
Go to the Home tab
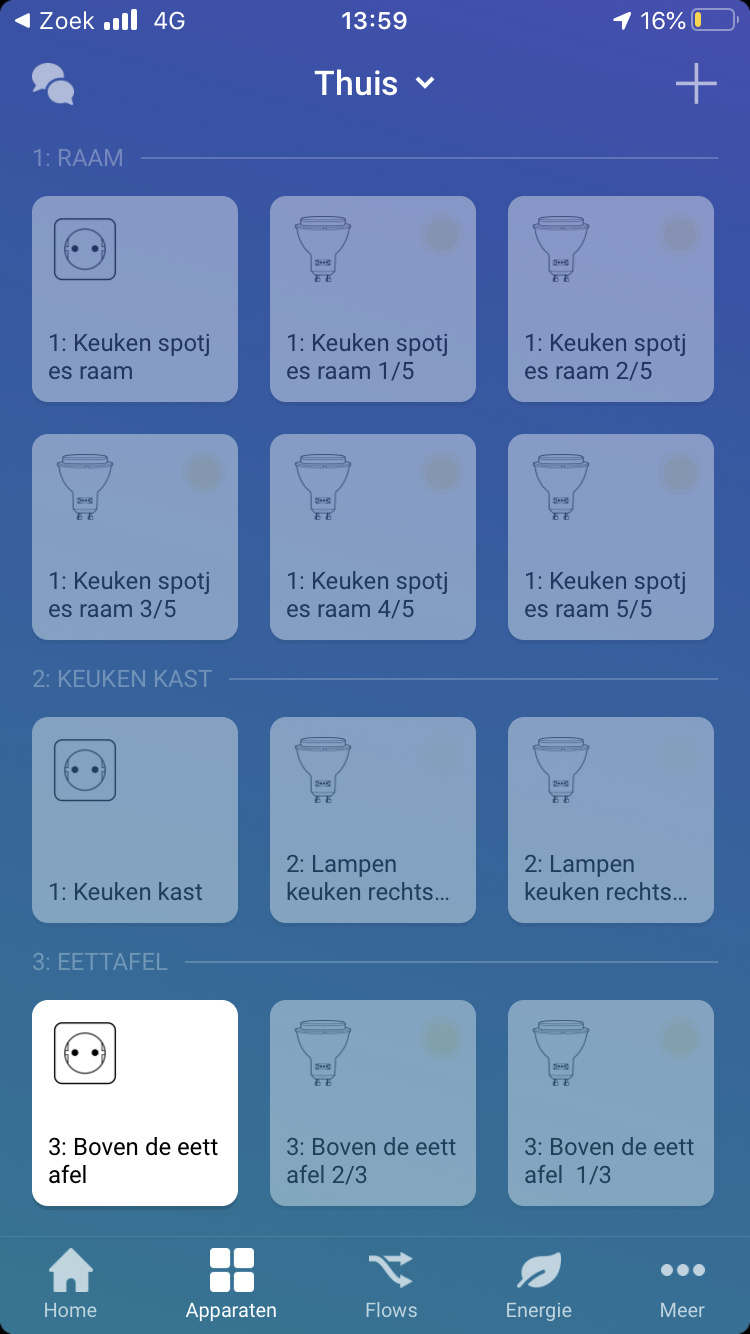71,1284
